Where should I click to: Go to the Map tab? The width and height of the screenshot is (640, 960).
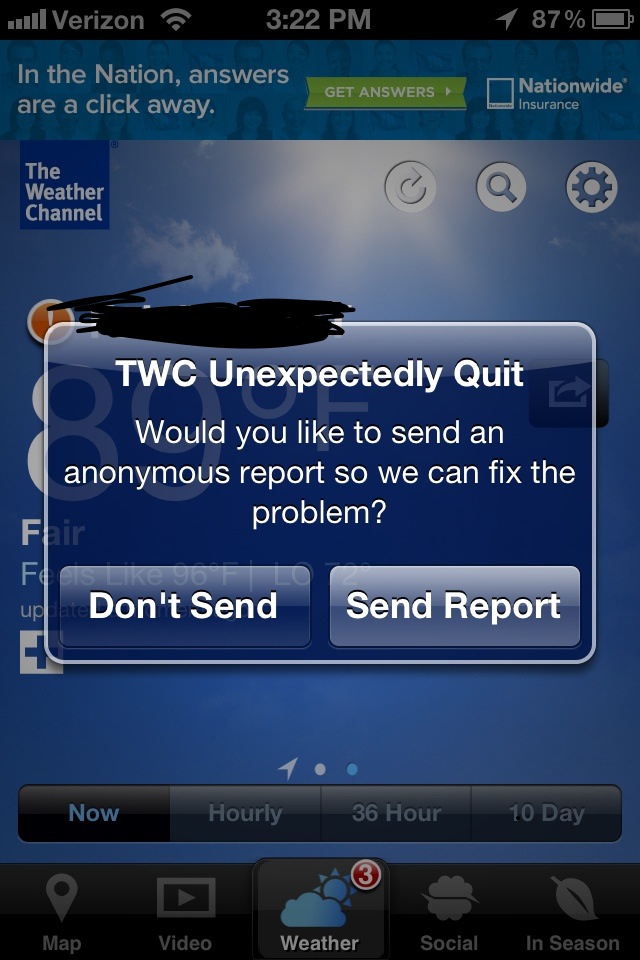tap(62, 912)
